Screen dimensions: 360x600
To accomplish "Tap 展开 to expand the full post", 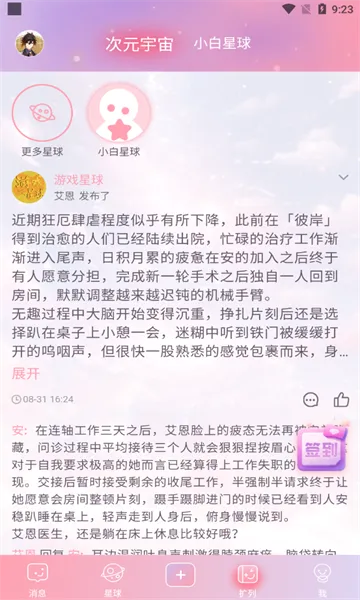I will pos(26,374).
